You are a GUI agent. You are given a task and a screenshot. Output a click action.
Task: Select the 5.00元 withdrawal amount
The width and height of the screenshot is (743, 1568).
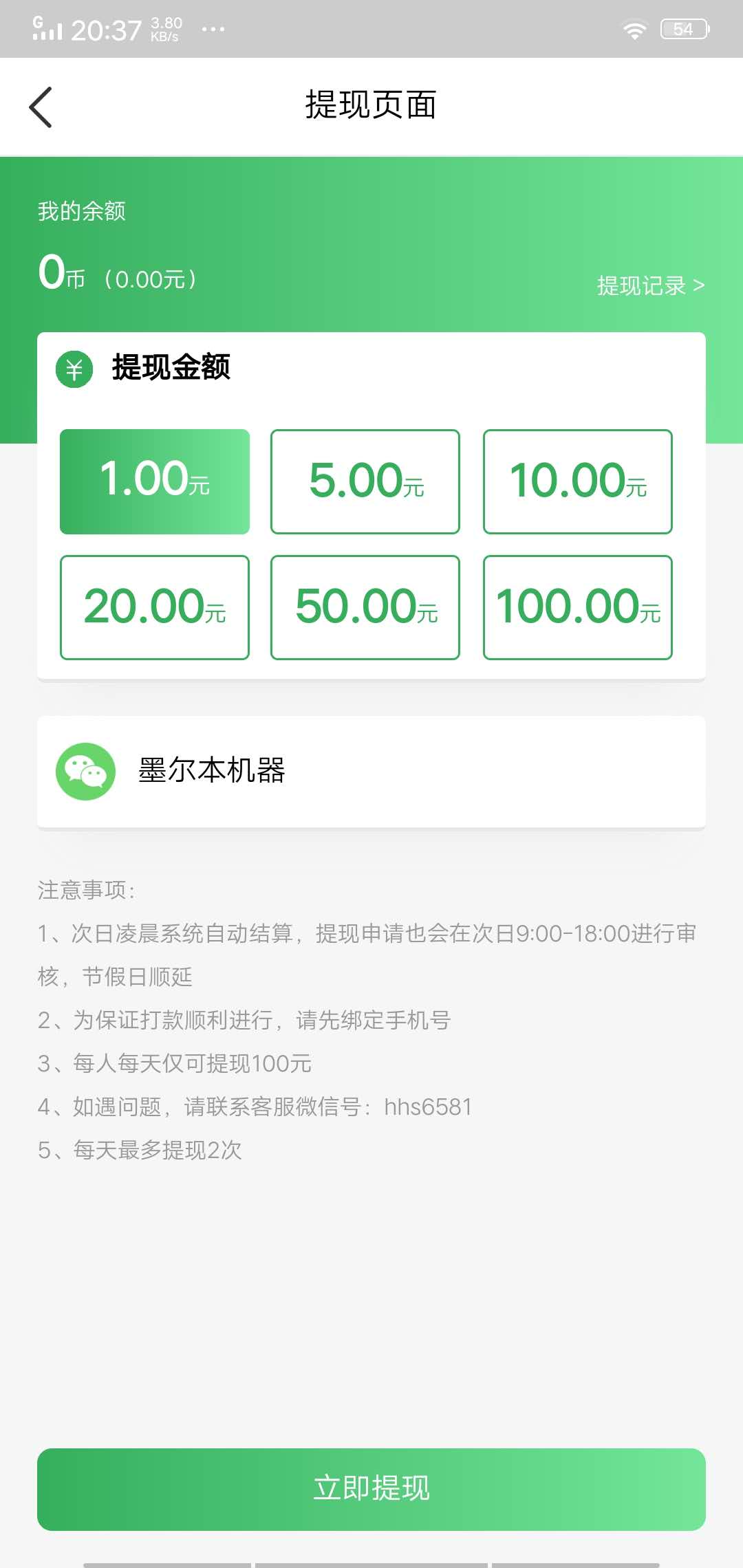coord(365,481)
